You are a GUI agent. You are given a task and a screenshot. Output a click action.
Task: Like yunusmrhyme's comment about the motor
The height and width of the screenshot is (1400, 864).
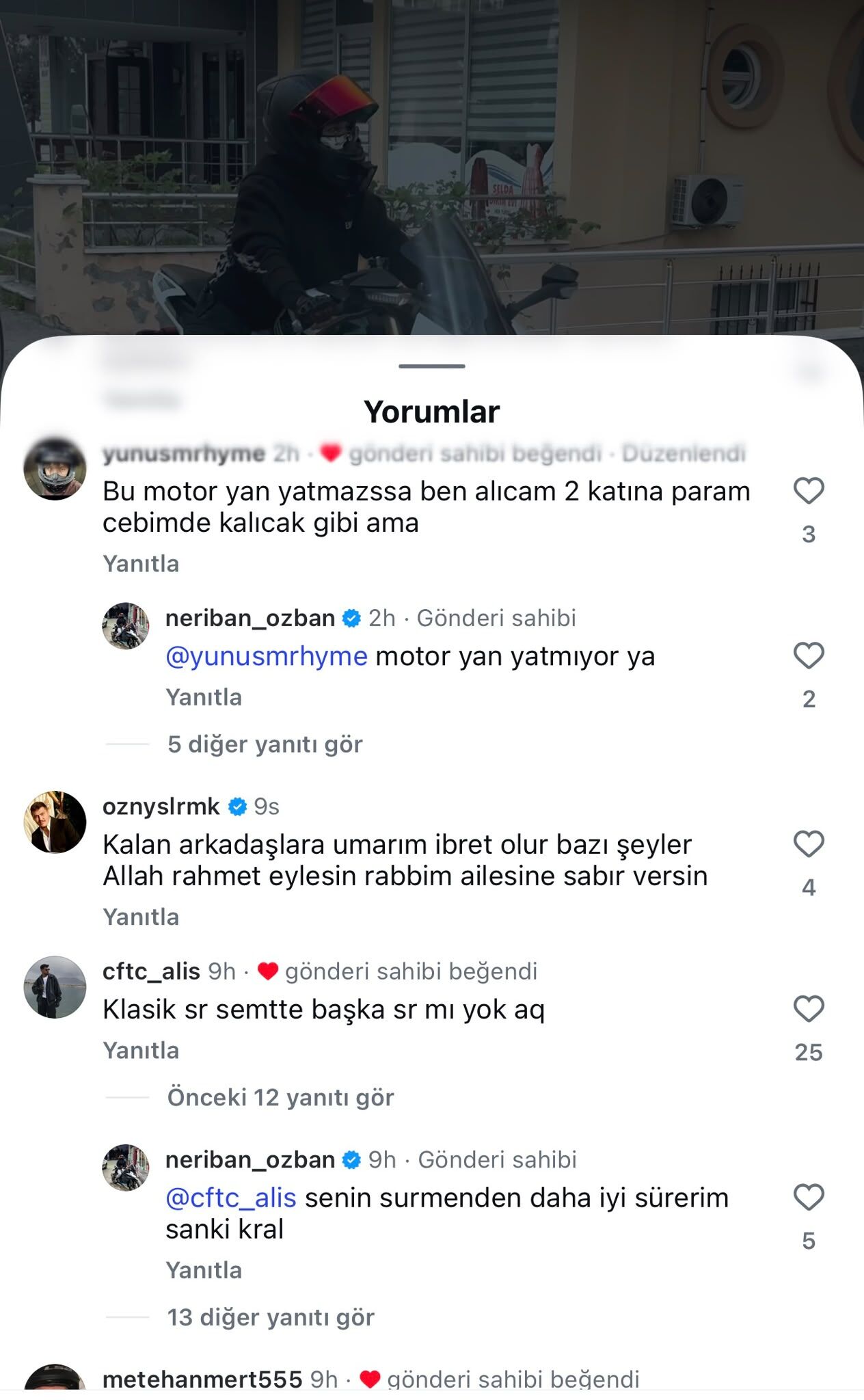809,491
